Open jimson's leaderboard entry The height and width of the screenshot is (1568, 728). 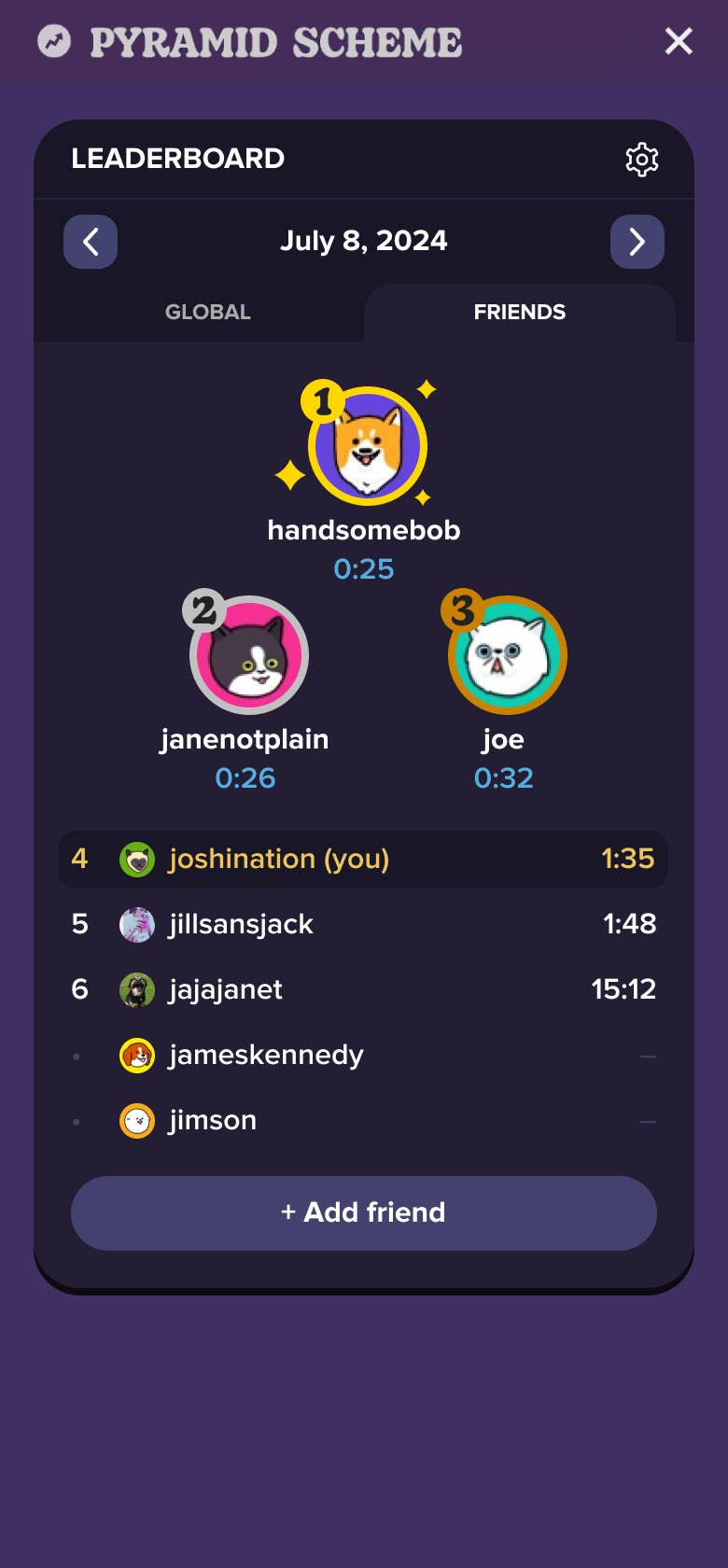363,1121
